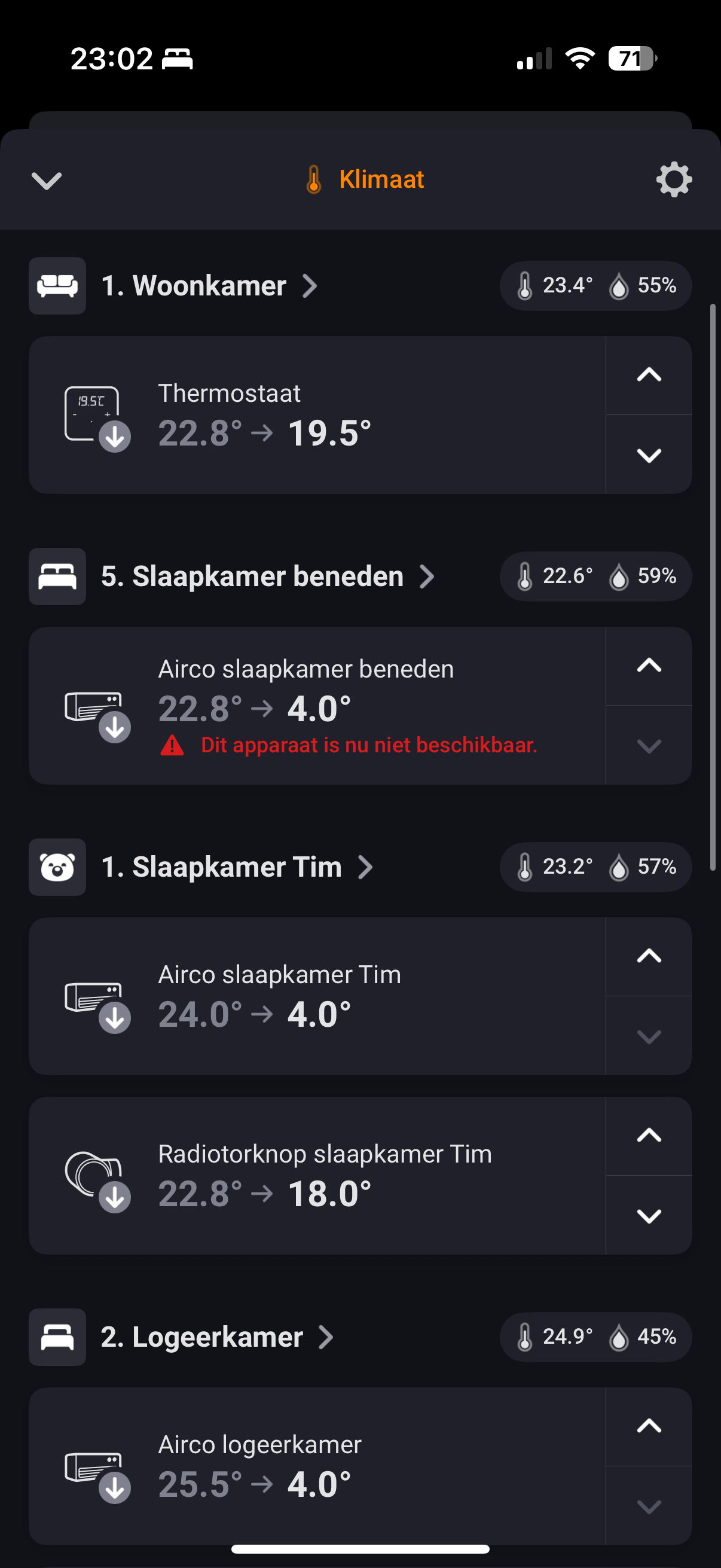Open Airco logeerkamer device card
This screenshot has height=1568, width=721.
point(317,1466)
